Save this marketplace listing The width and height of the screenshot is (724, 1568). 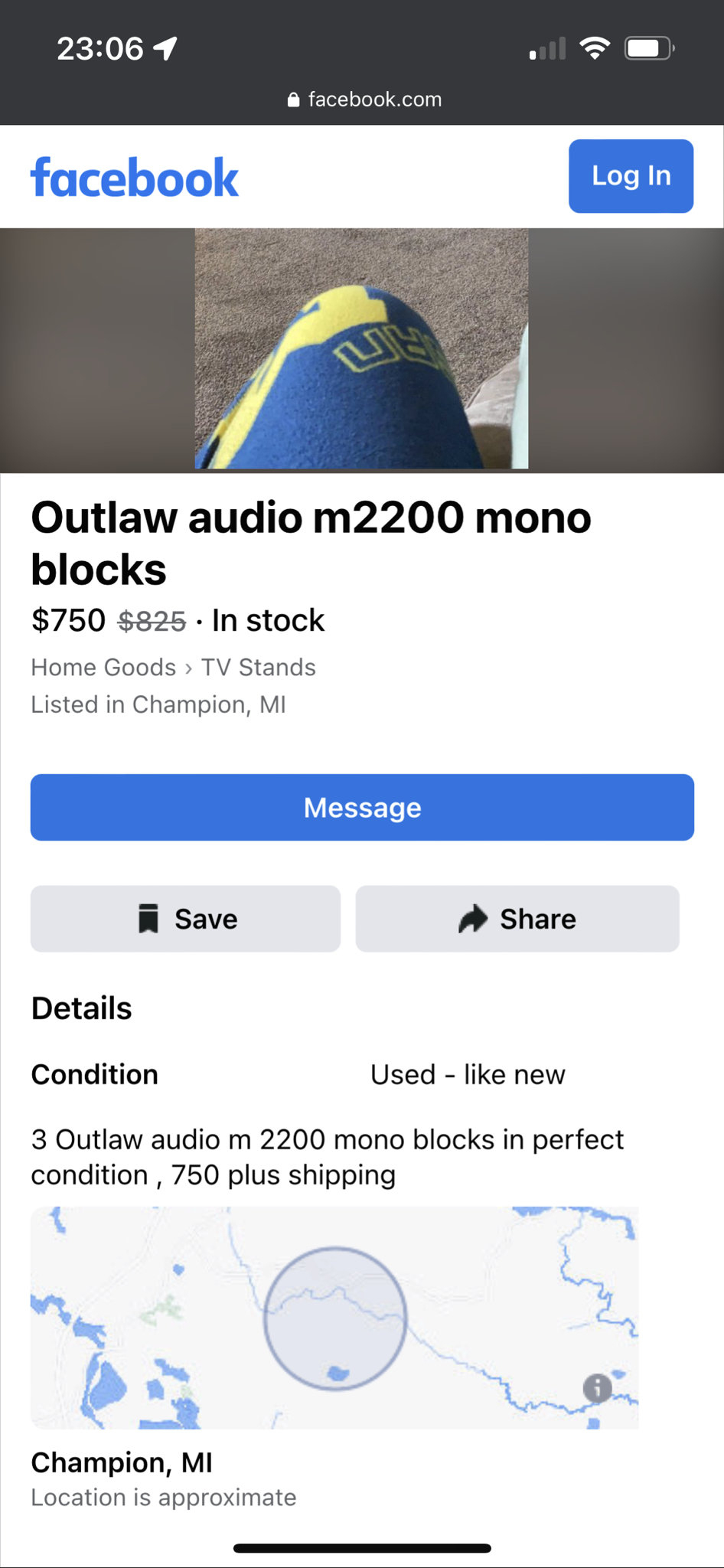(185, 919)
